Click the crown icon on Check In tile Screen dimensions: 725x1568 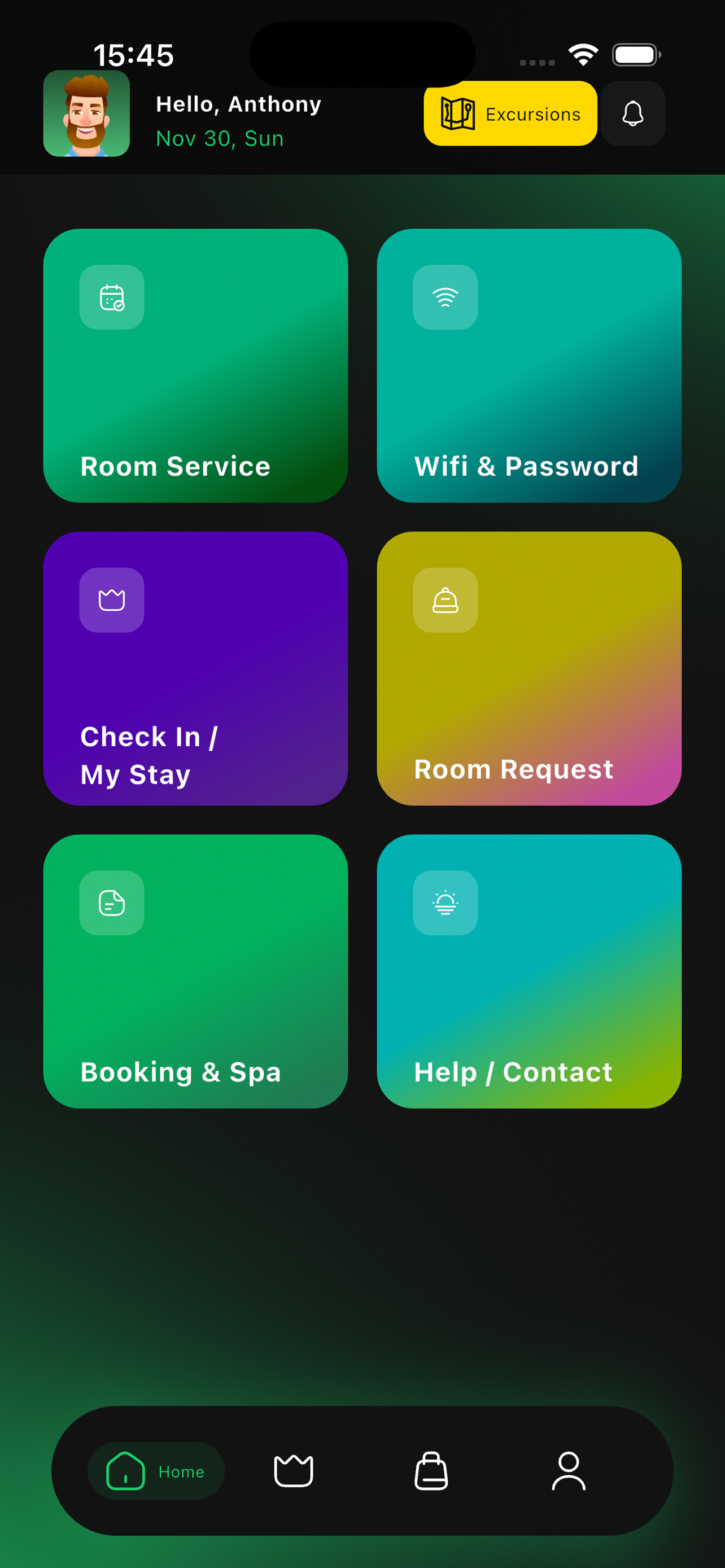pos(111,599)
